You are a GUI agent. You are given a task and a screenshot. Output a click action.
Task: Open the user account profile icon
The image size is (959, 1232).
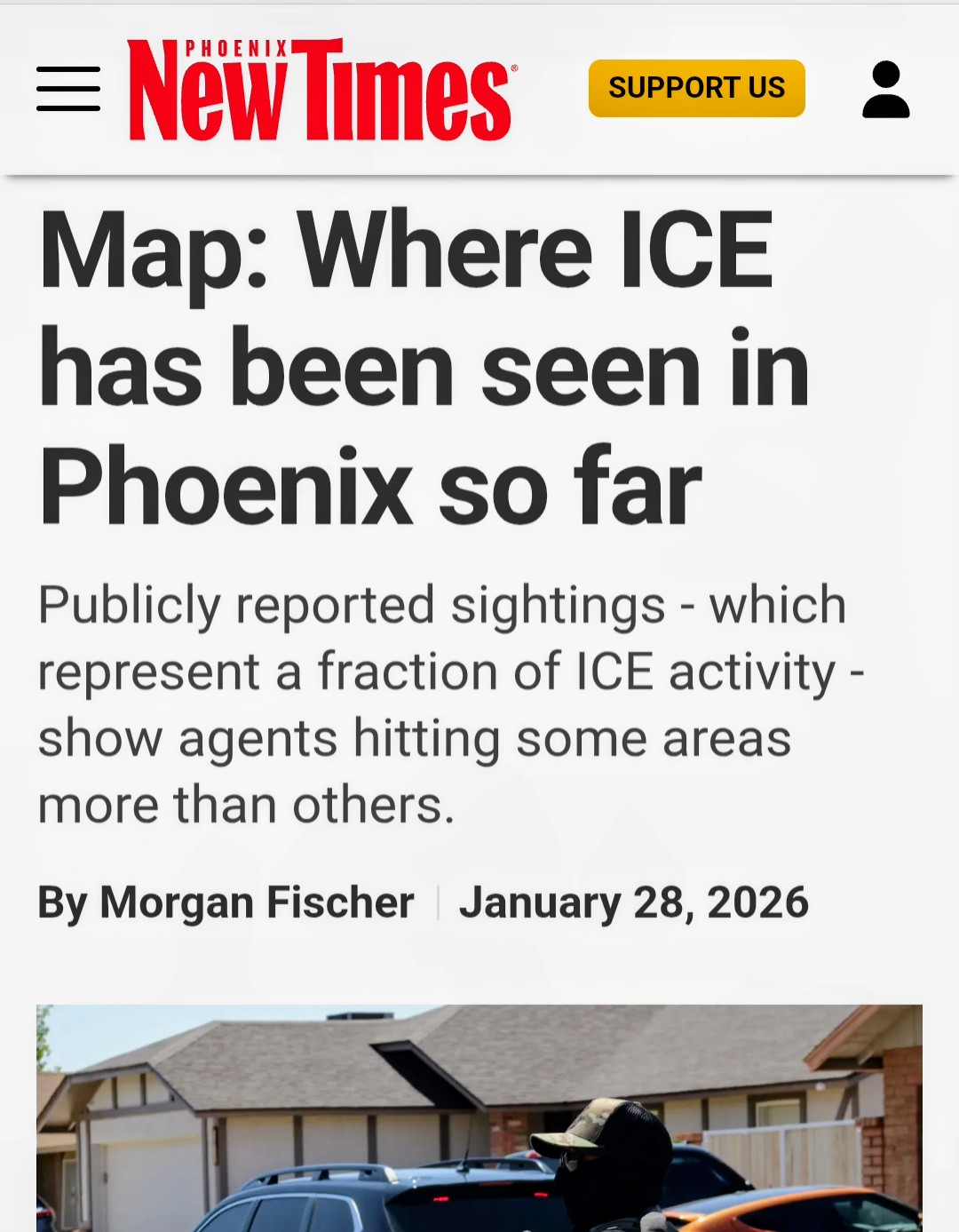[885, 90]
